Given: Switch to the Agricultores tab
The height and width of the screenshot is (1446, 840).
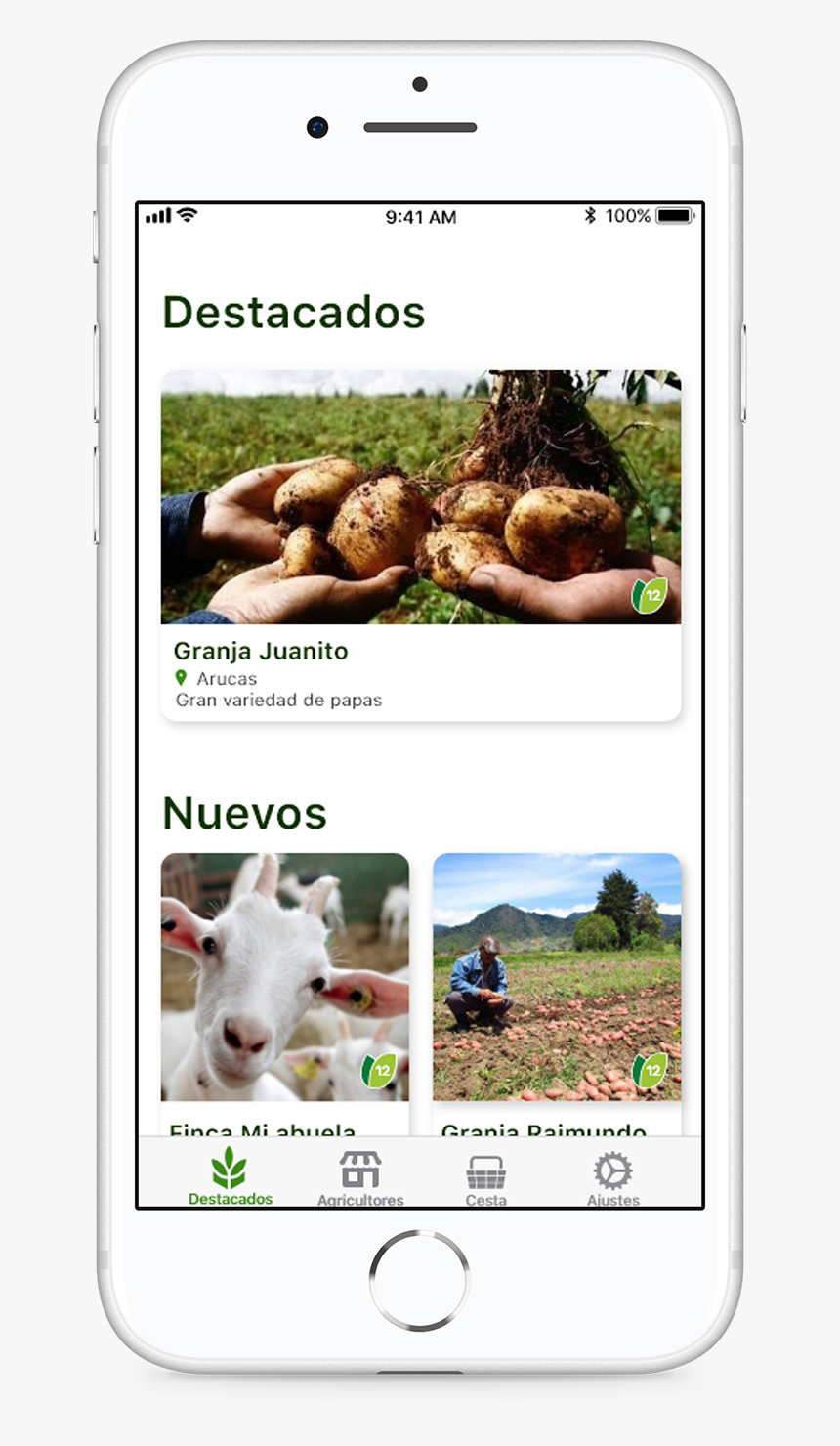Looking at the screenshot, I should pos(360,1176).
